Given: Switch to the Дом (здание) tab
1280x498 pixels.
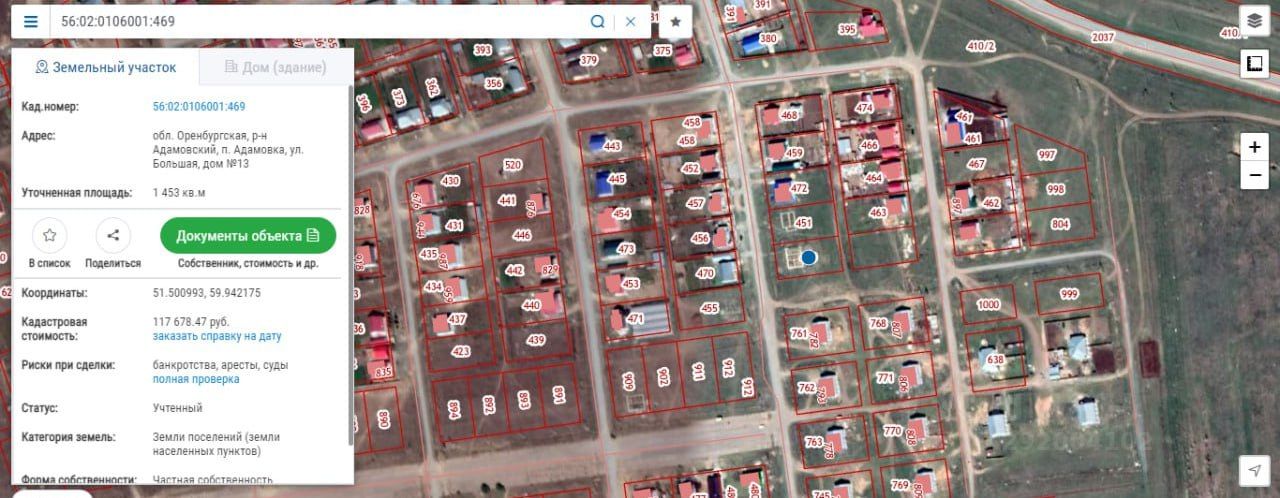Looking at the screenshot, I should 276,67.
